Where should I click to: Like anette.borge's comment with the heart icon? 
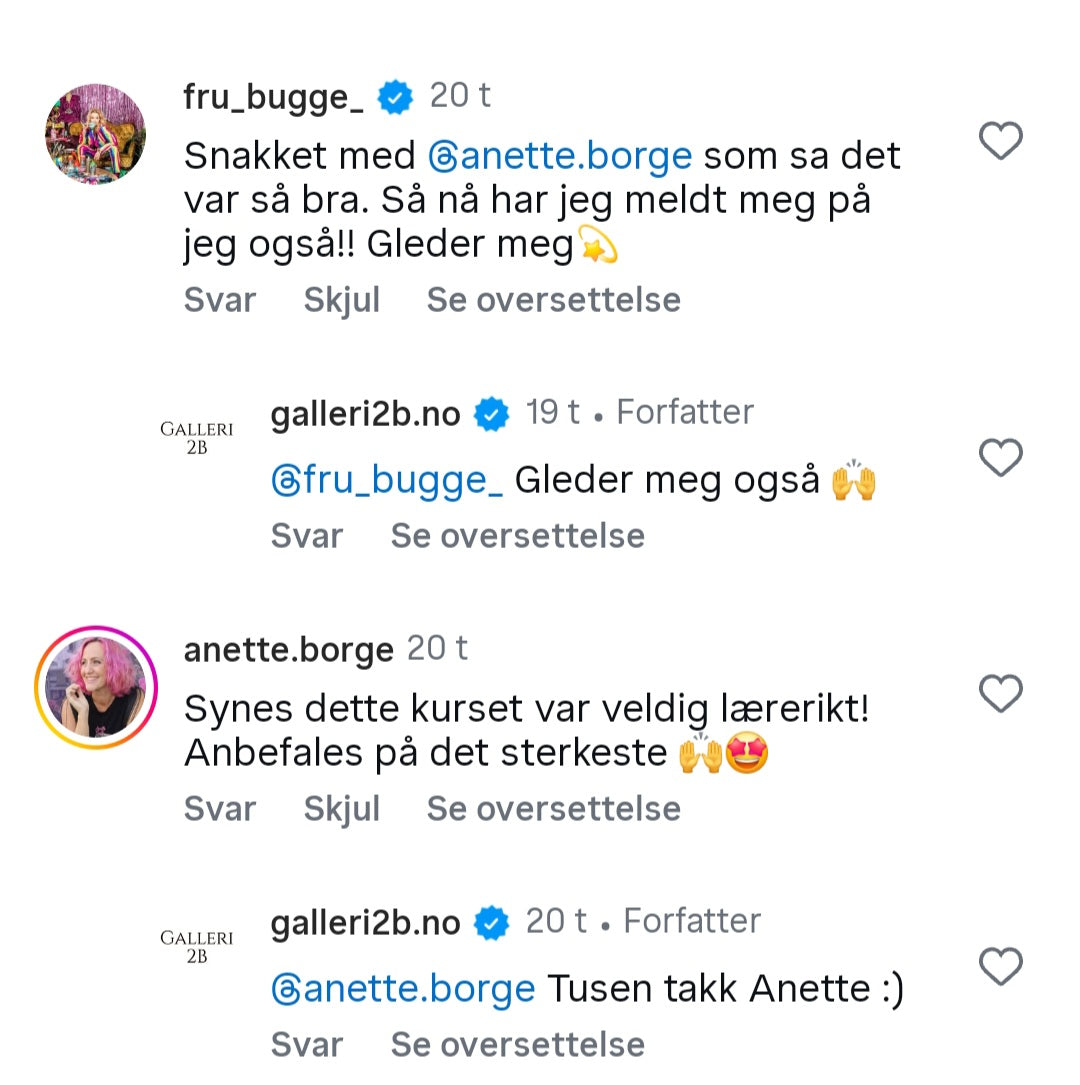1000,692
